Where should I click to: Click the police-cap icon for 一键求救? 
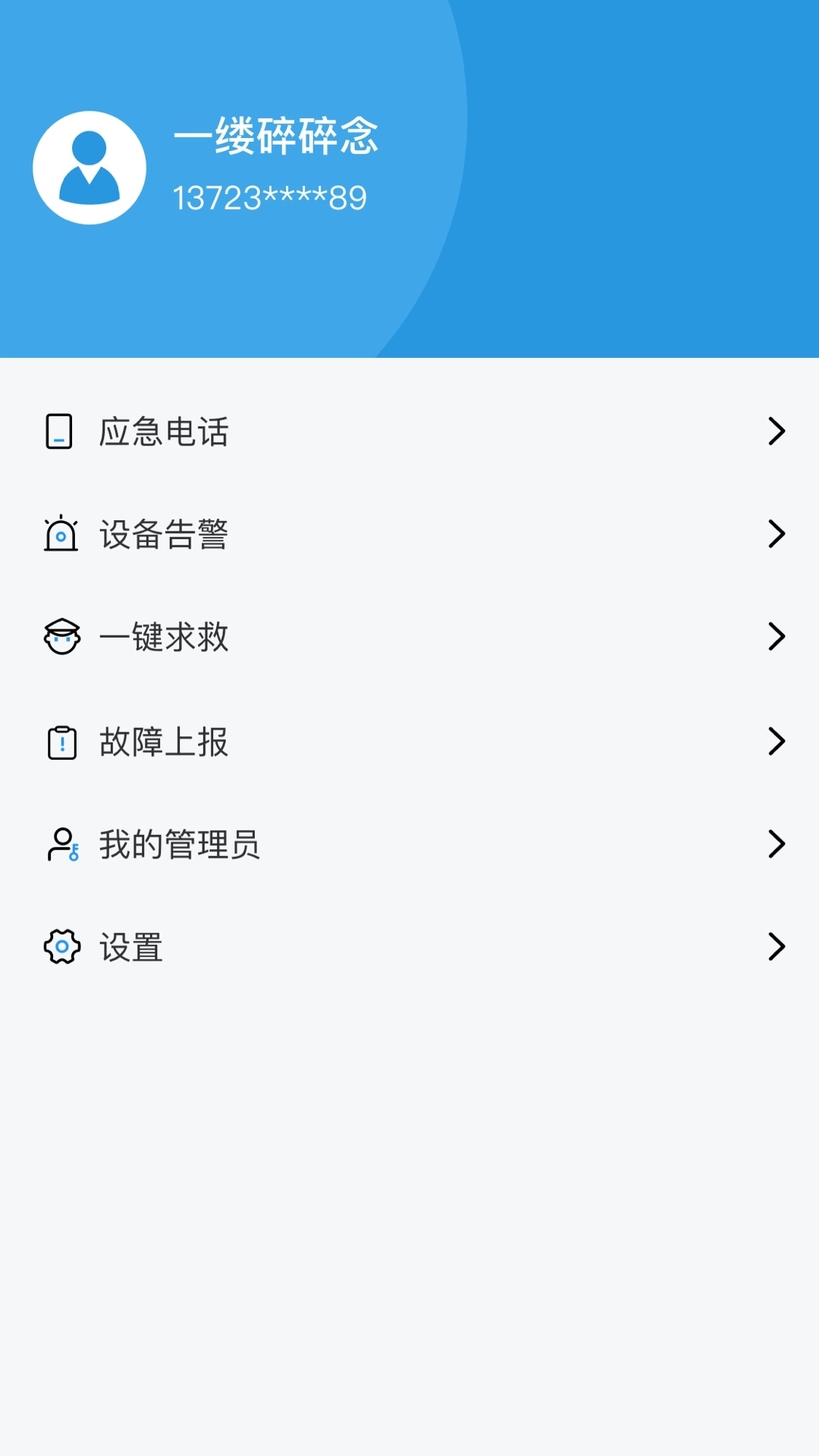click(x=60, y=638)
